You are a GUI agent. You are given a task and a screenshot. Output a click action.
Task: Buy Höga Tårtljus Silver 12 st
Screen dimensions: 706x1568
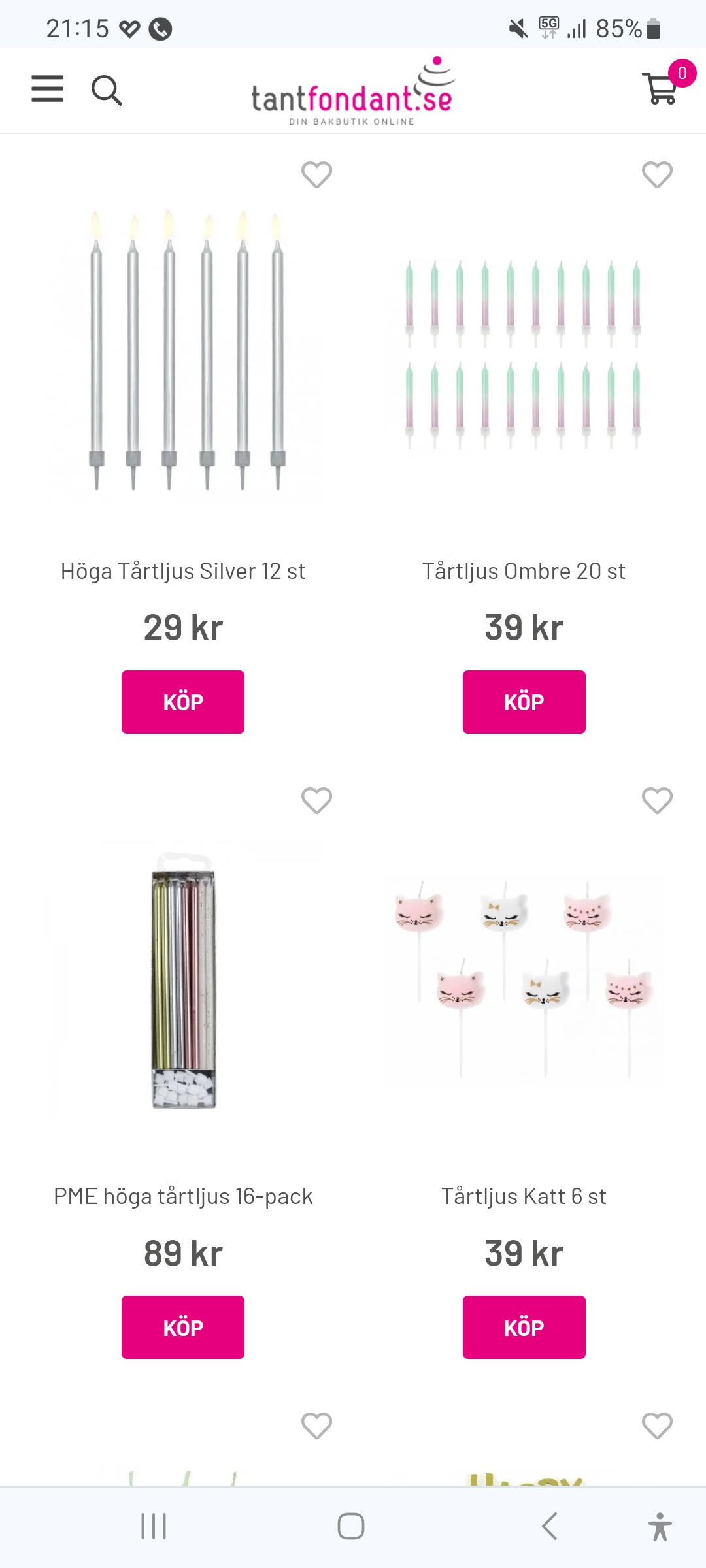pyautogui.click(x=183, y=702)
